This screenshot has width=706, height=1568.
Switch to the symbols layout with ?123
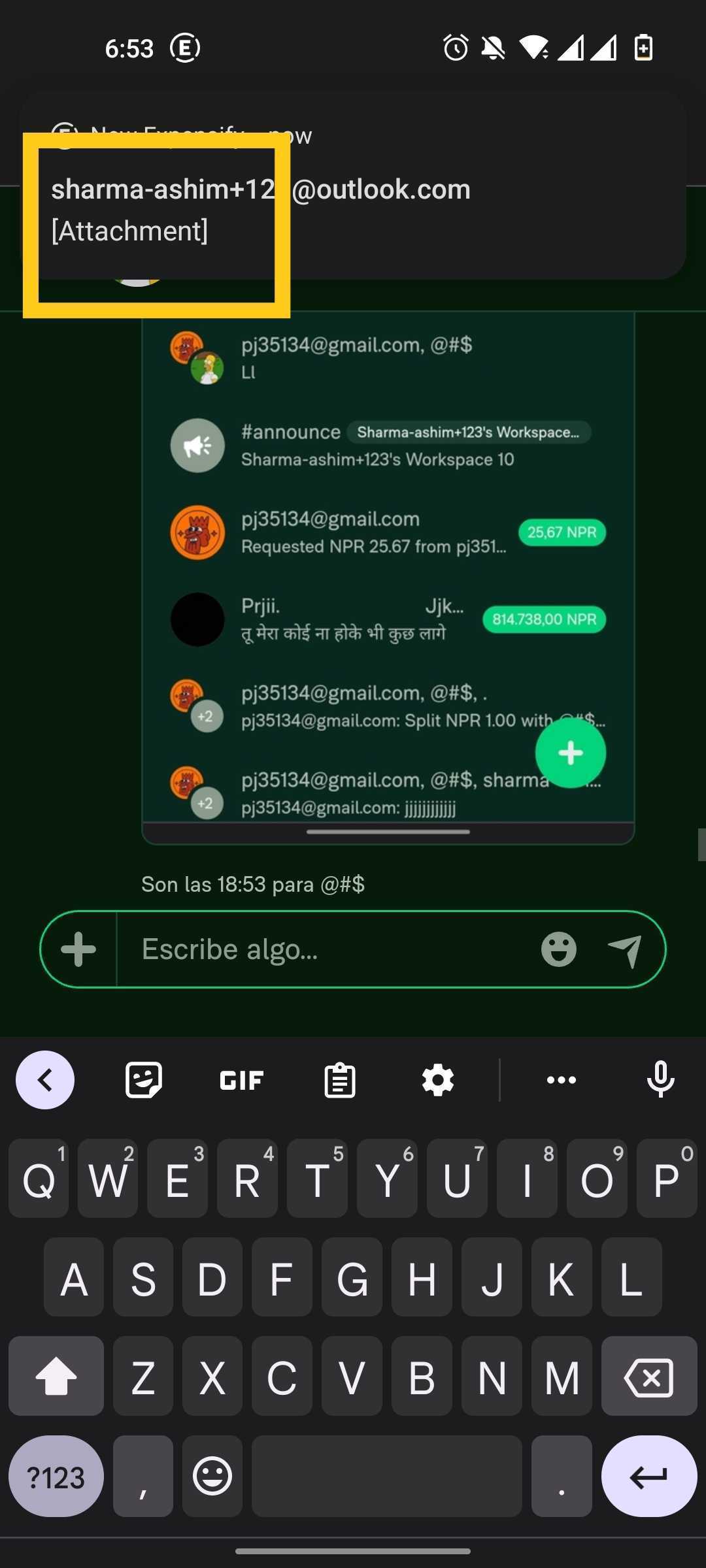pos(56,1477)
